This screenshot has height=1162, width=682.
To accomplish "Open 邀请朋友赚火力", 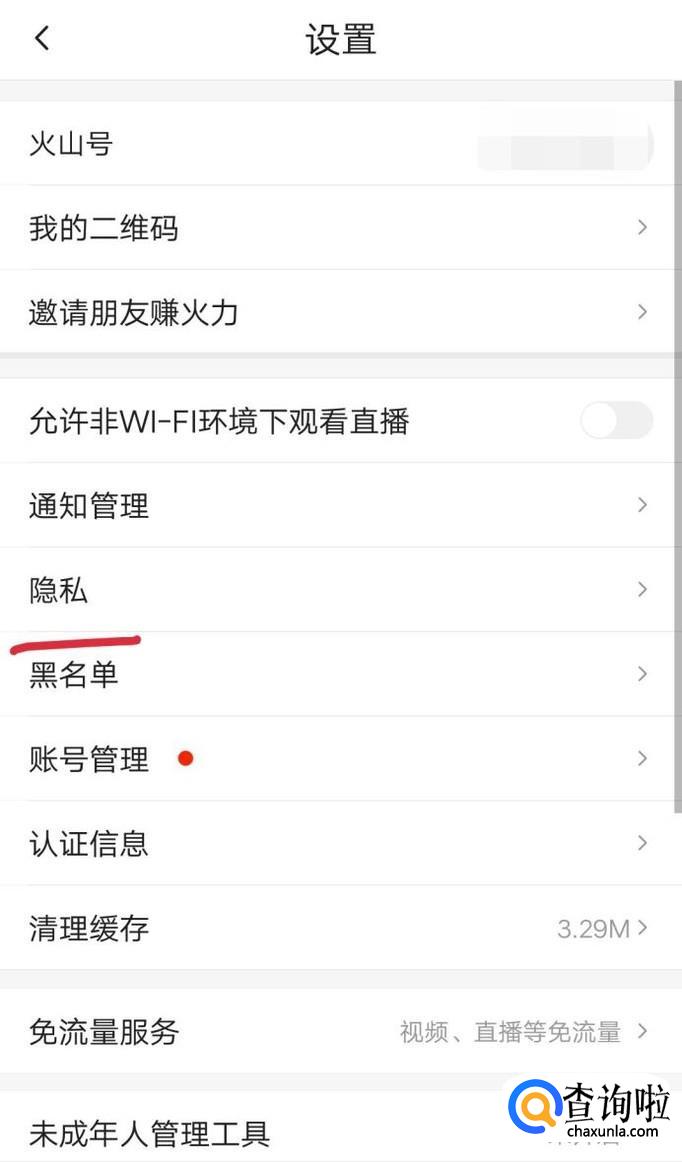I will point(340,313).
